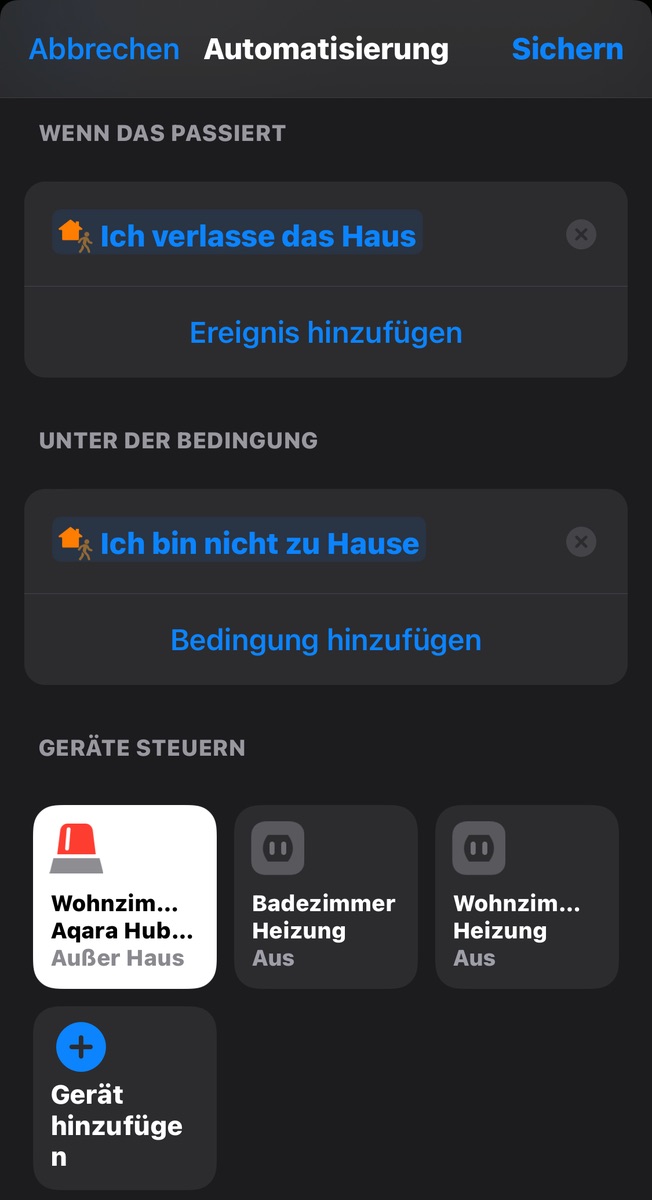Select the Aqara Hub 'Außer Haus' tile

pos(125,896)
